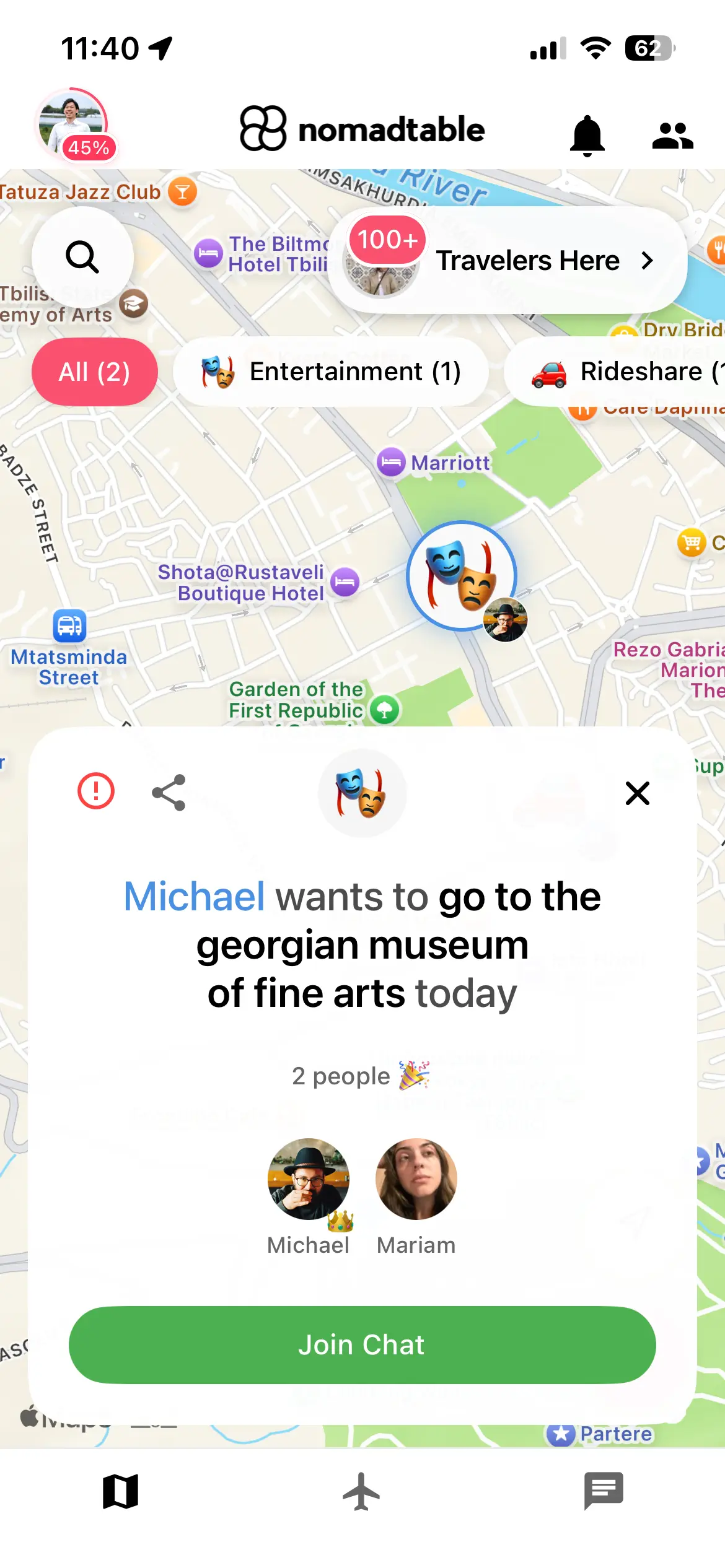View Mariam's profile avatar
Viewport: 725px width, 1568px height.
pyautogui.click(x=416, y=1179)
